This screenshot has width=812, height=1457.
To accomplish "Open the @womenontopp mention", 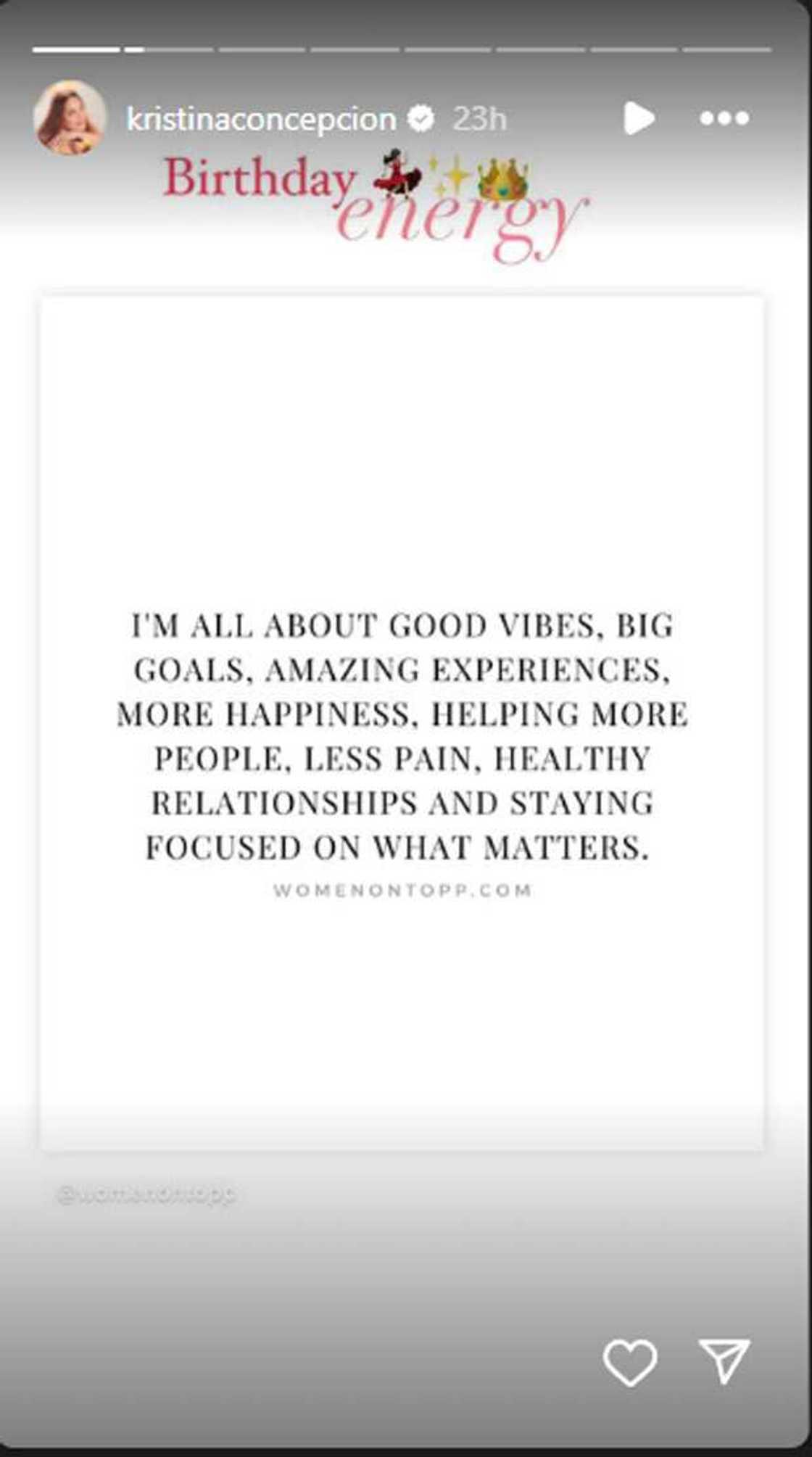I will coord(146,1194).
